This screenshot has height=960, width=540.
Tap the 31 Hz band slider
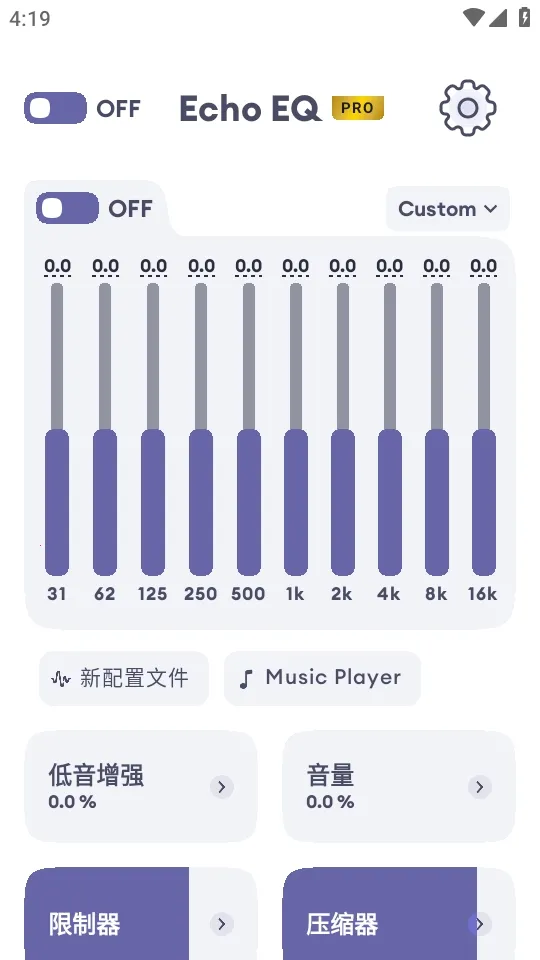57,429
